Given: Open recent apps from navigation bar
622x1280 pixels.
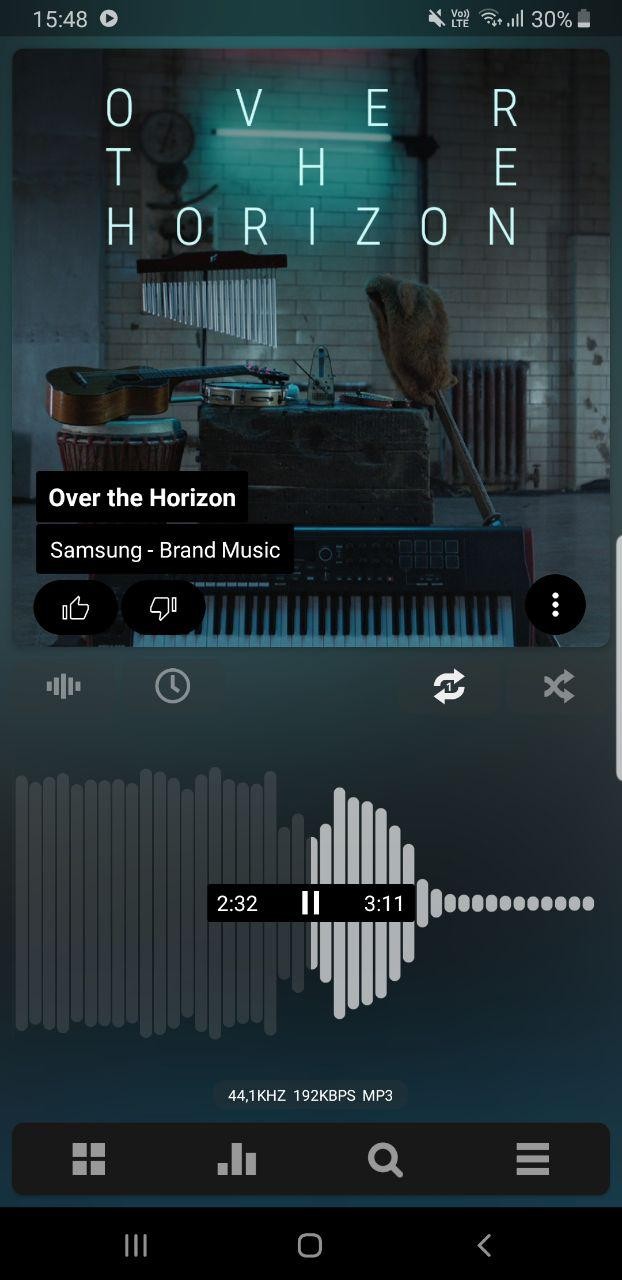Looking at the screenshot, I should (136, 1245).
